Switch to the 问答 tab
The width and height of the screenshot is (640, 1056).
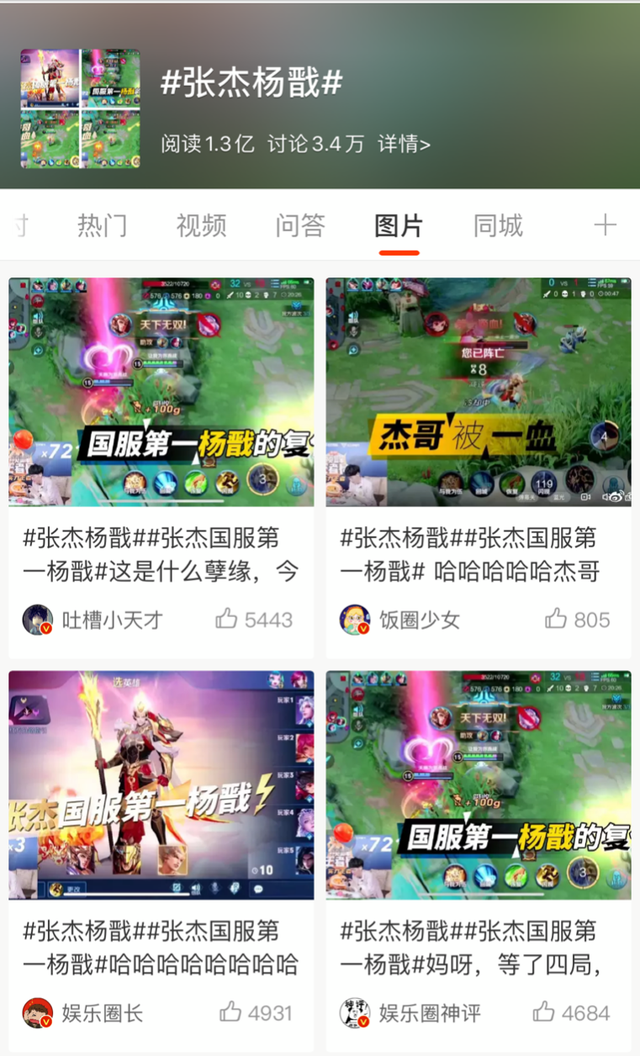coord(300,226)
